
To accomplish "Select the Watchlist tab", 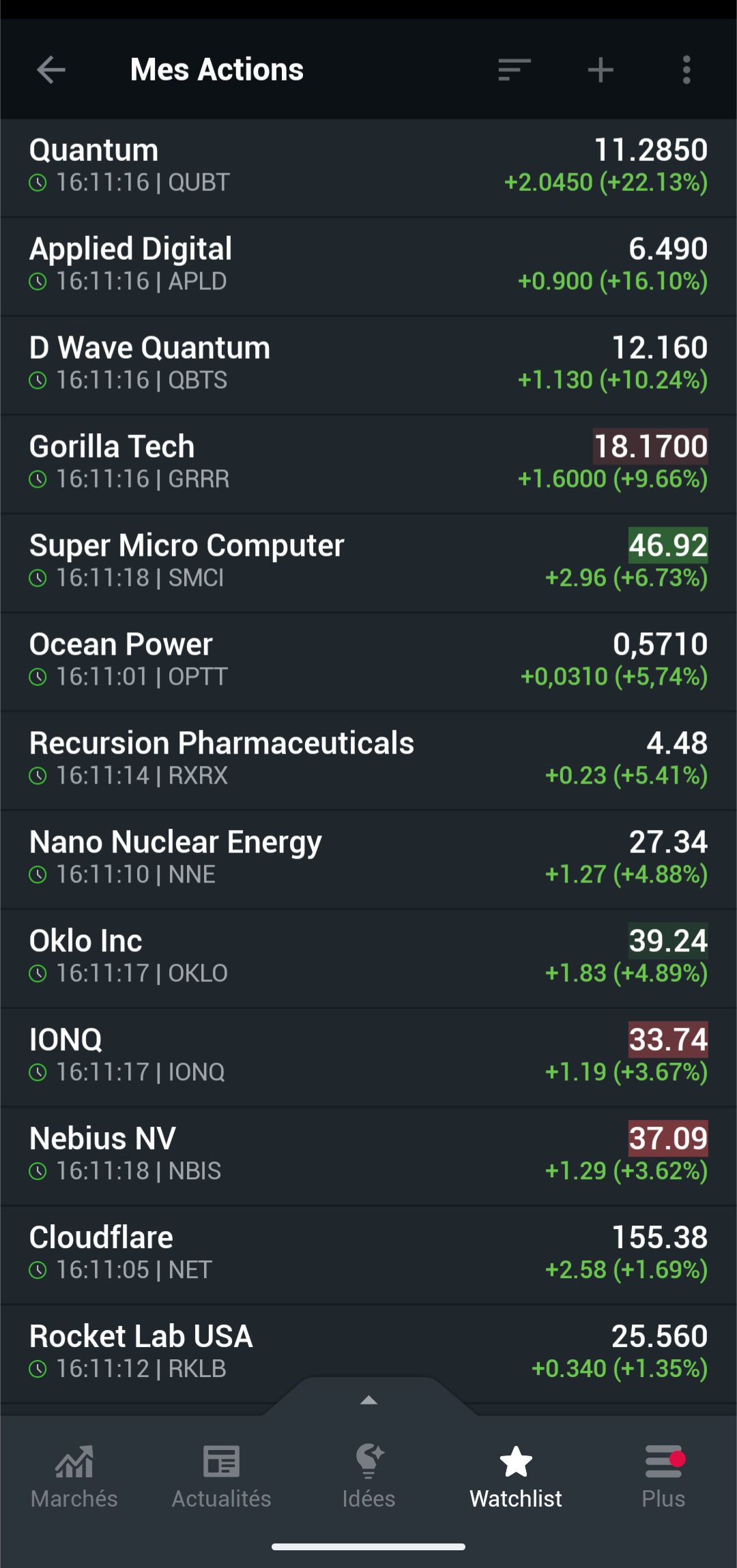I will (516, 1477).
